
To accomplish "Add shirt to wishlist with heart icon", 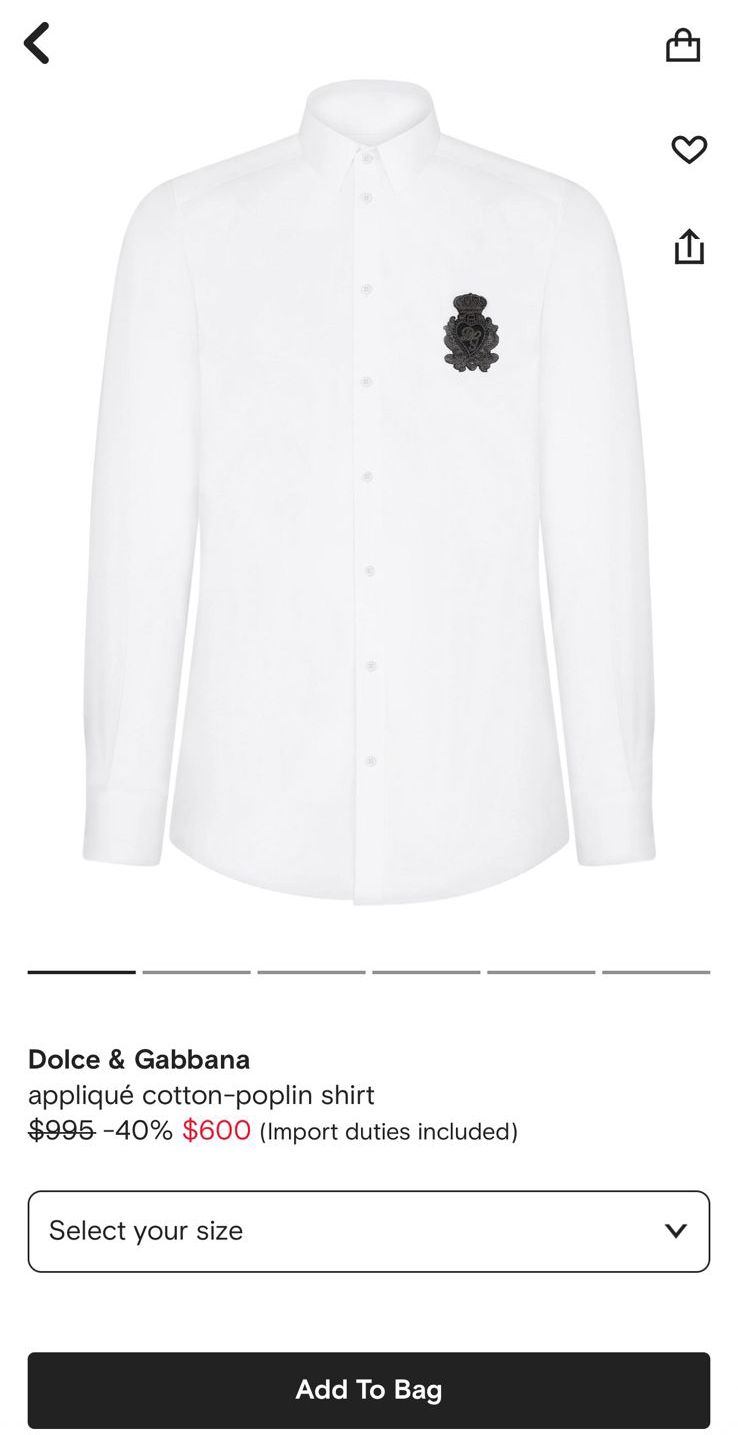I will tap(688, 149).
